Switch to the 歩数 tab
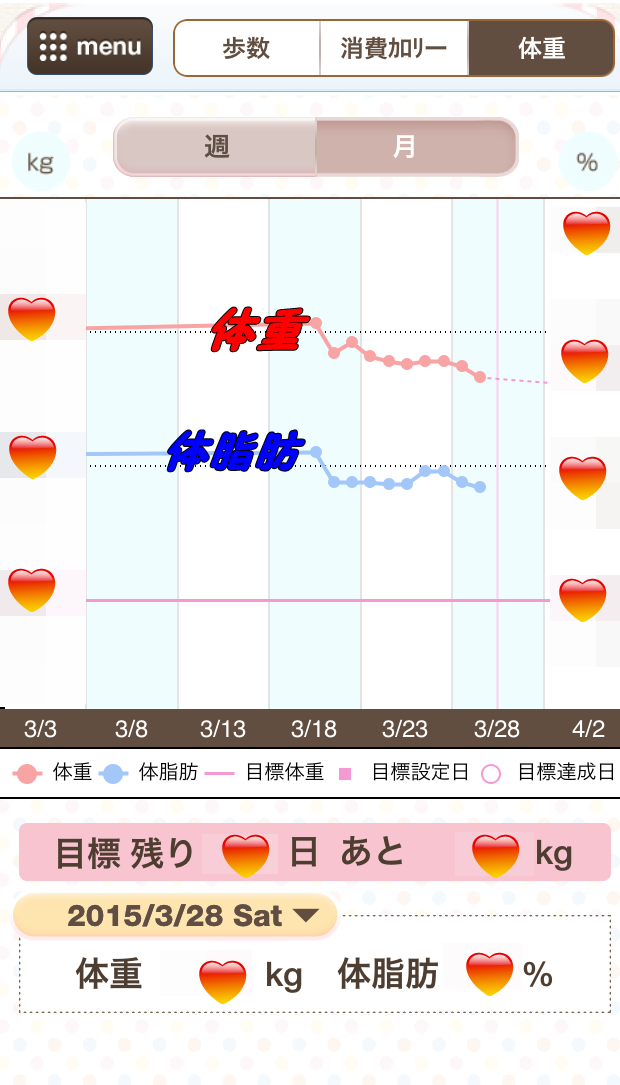This screenshot has height=1085, width=620. 247,48
